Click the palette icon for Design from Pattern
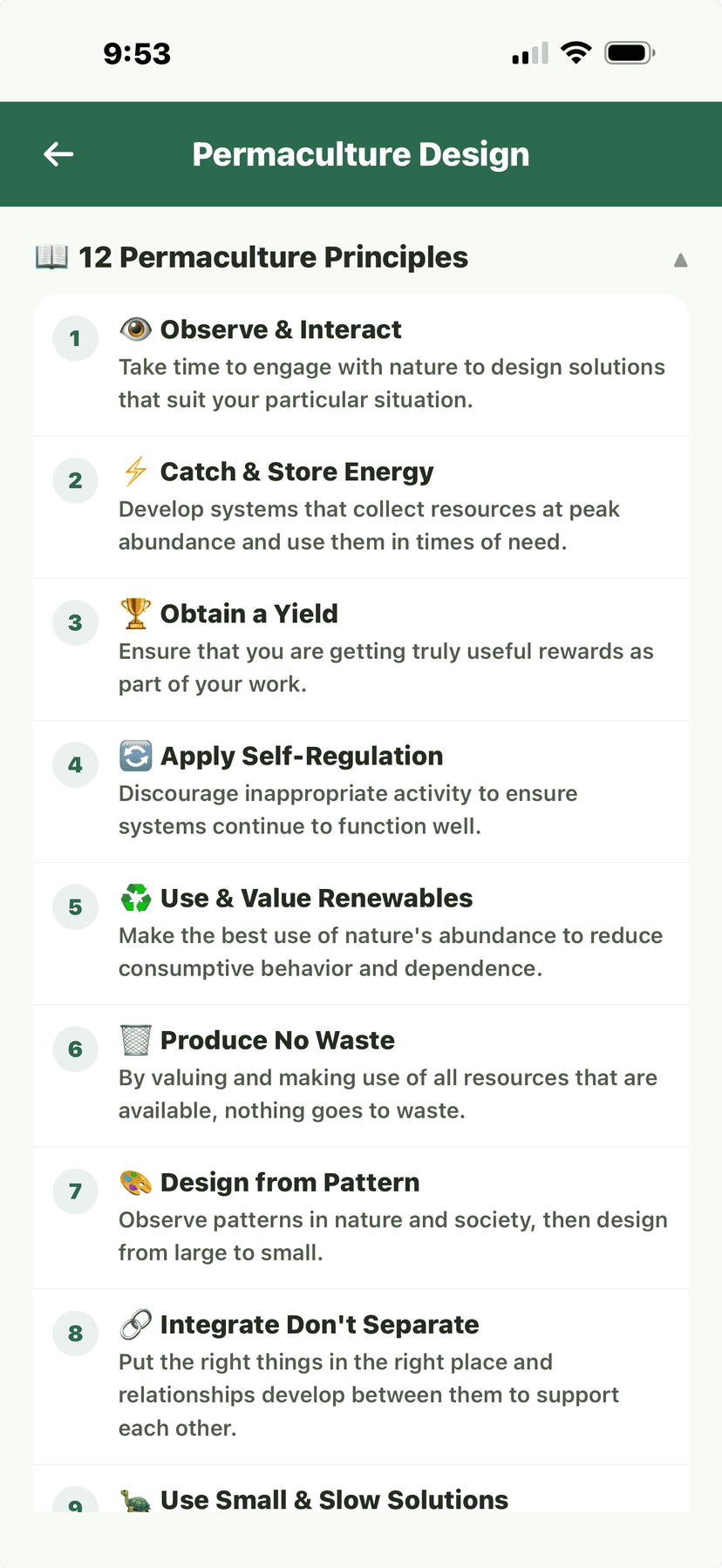The width and height of the screenshot is (722, 1568). click(135, 1182)
